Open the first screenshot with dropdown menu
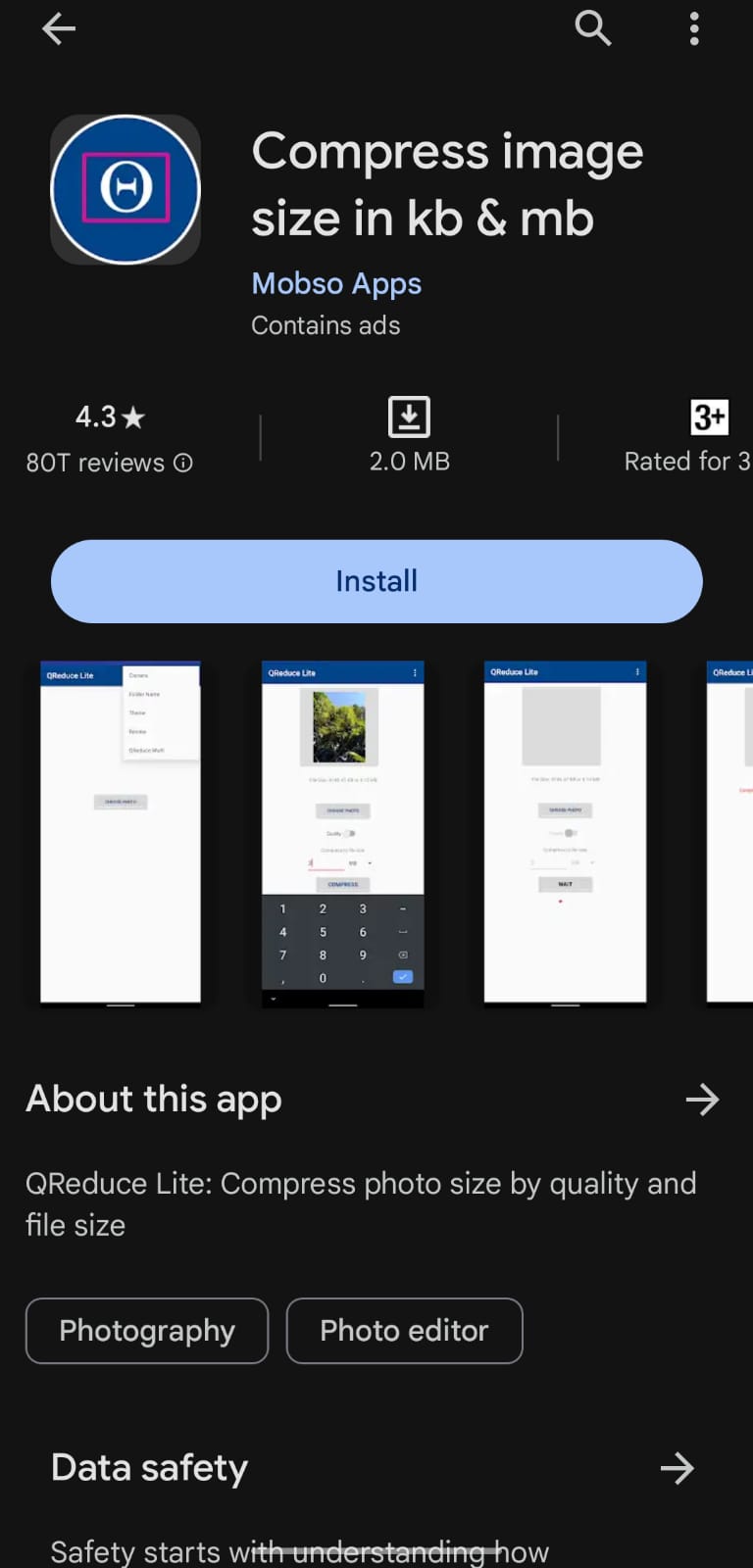The image size is (753, 1568). click(x=121, y=833)
